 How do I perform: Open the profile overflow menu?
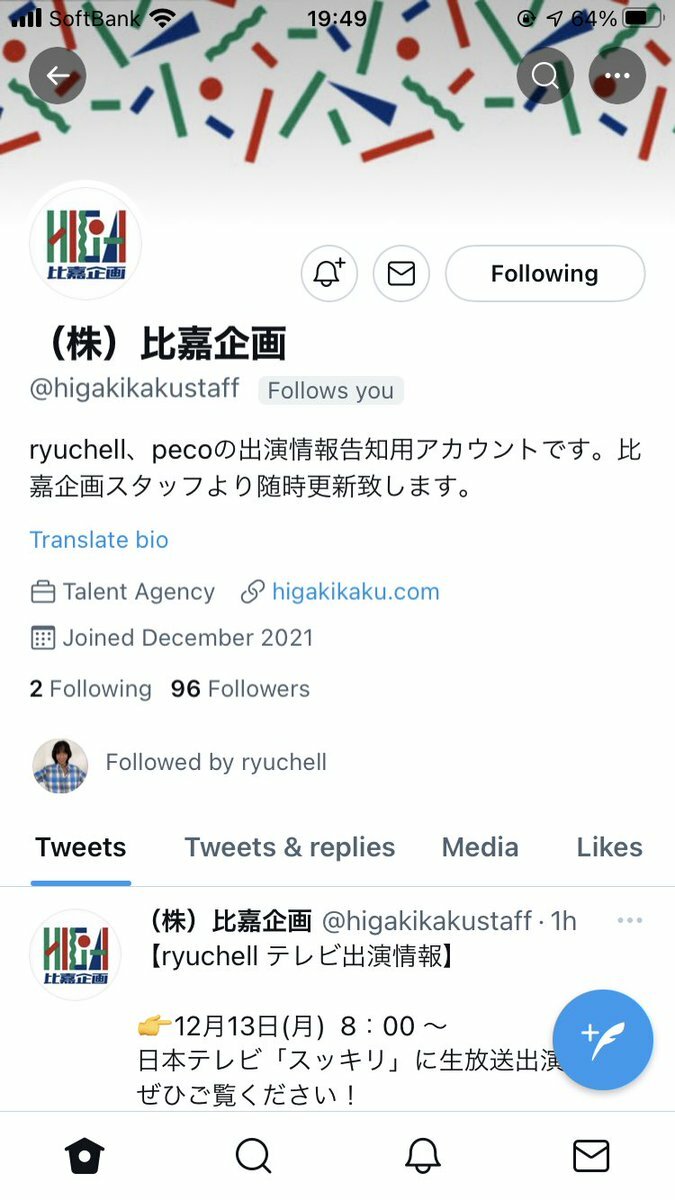pos(617,75)
